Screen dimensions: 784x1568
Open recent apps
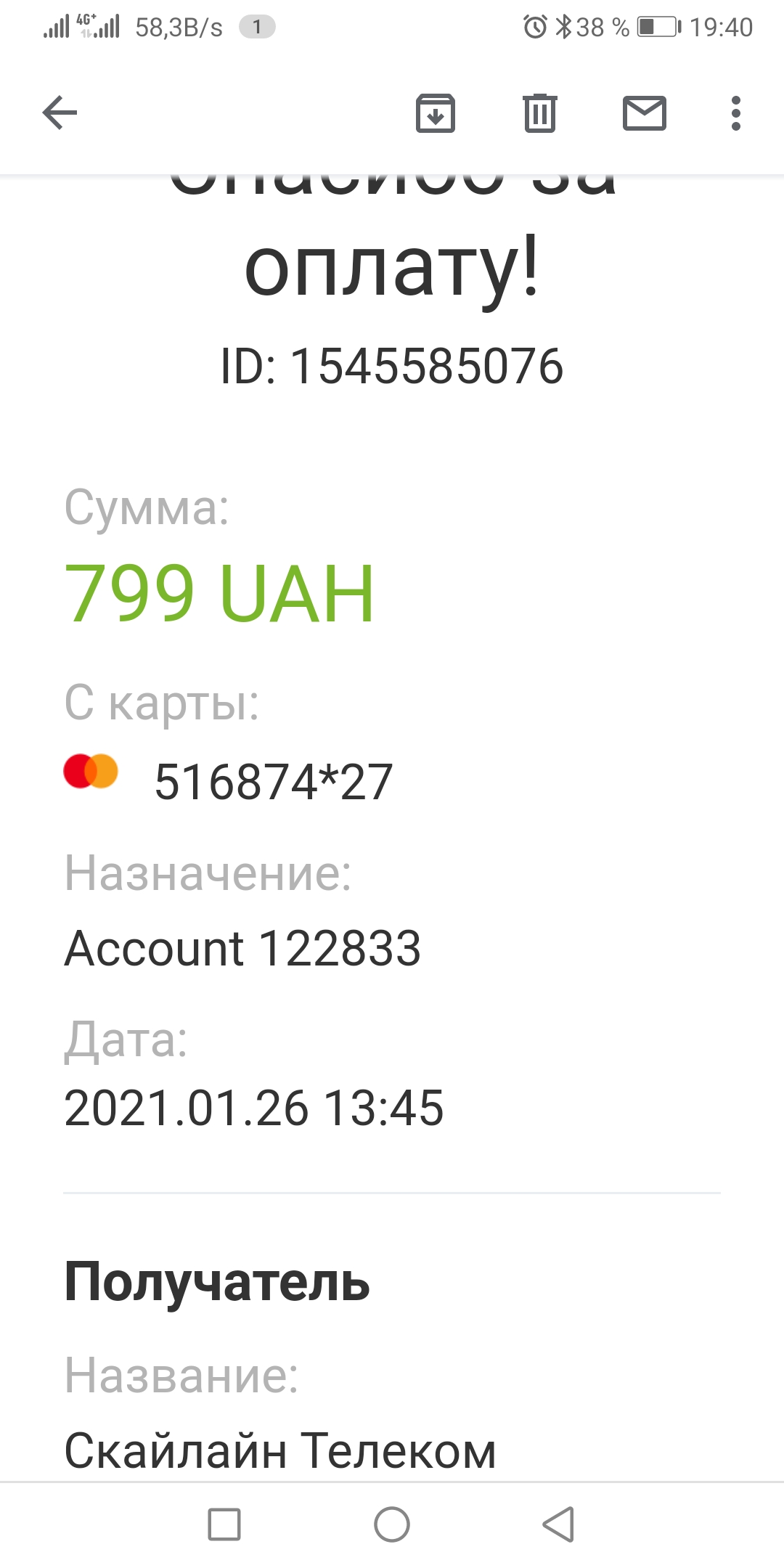224,1524
